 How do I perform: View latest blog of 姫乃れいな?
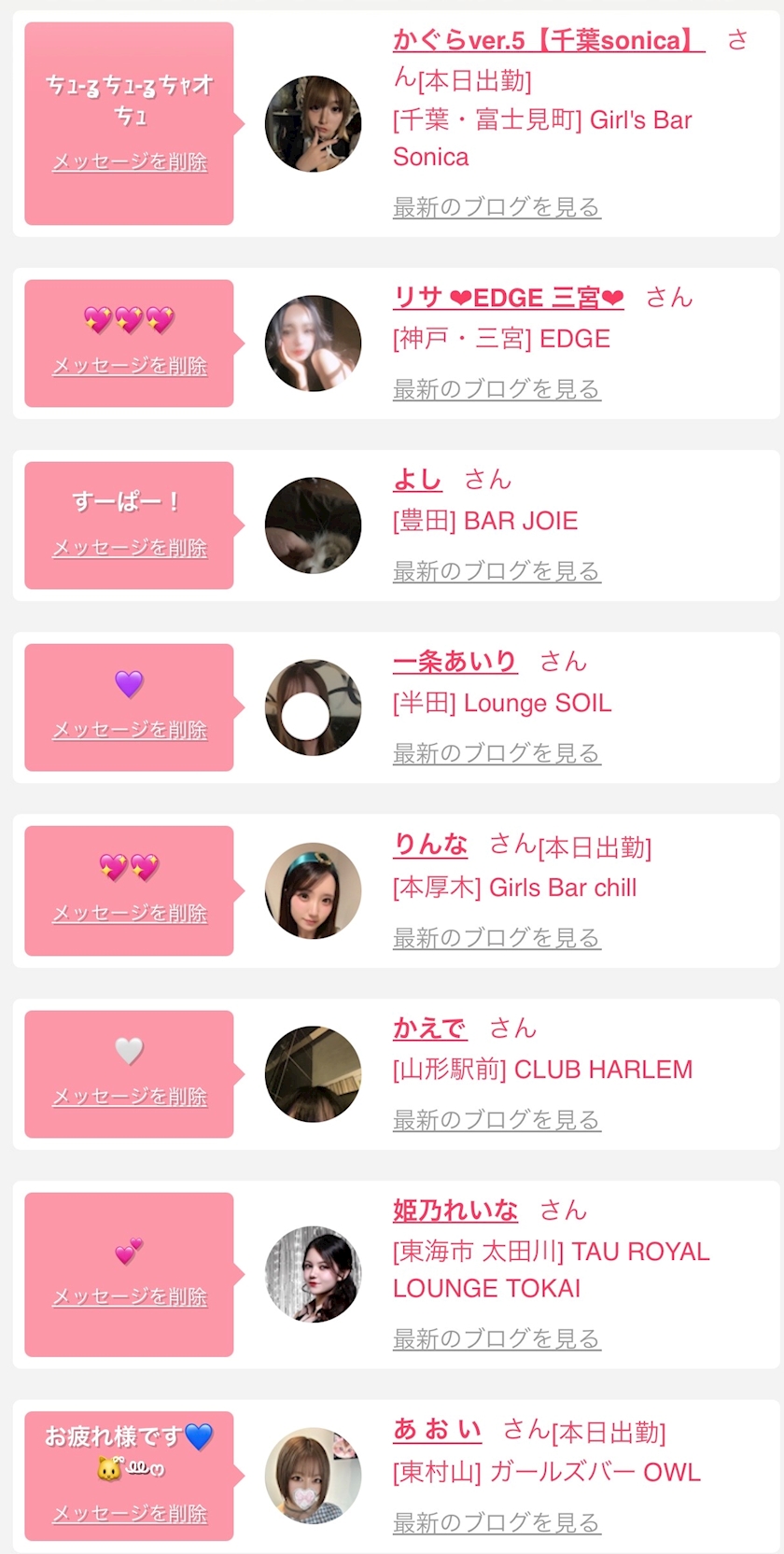497,1338
